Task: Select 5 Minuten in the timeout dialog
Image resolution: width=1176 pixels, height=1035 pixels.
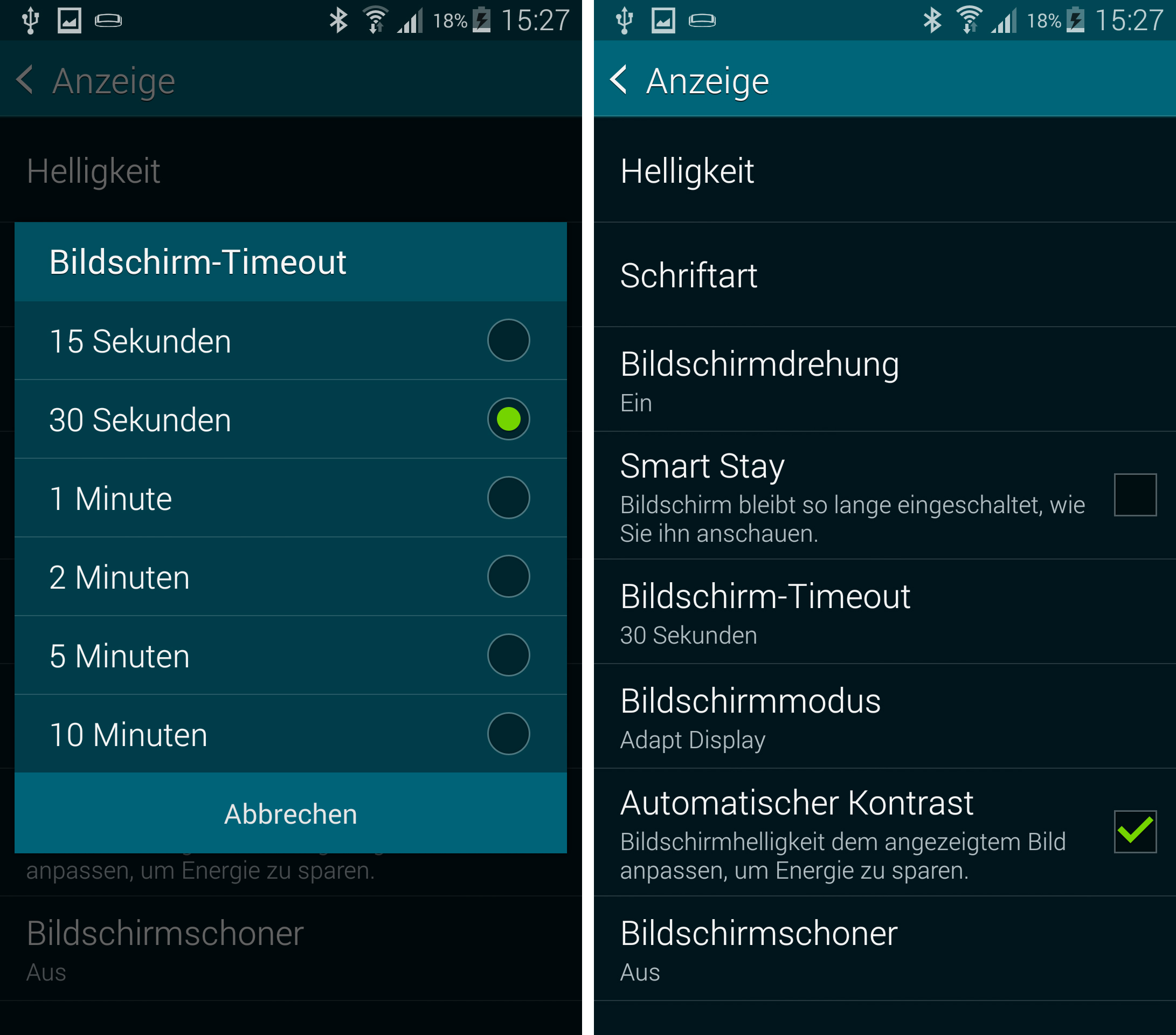Action: pos(290,656)
